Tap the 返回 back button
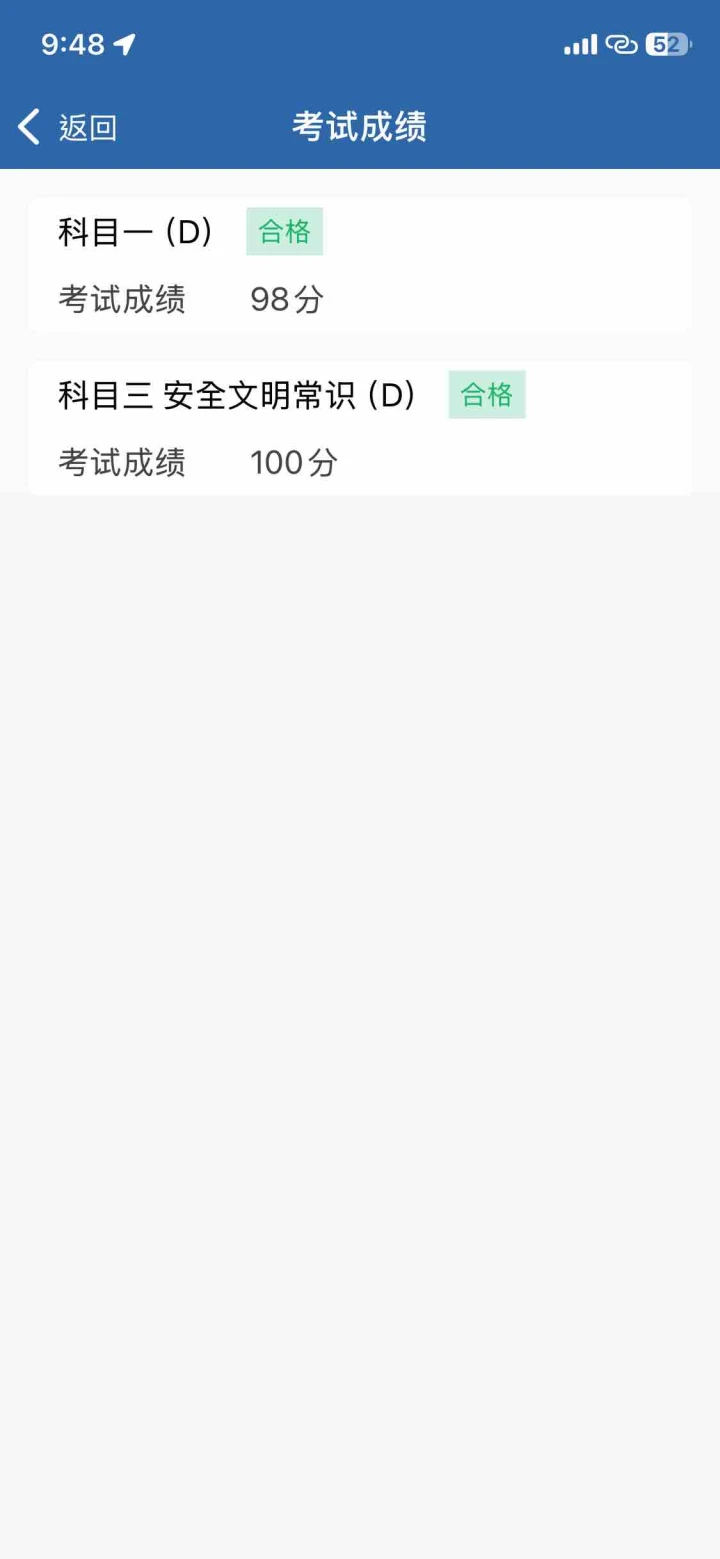 tap(67, 127)
